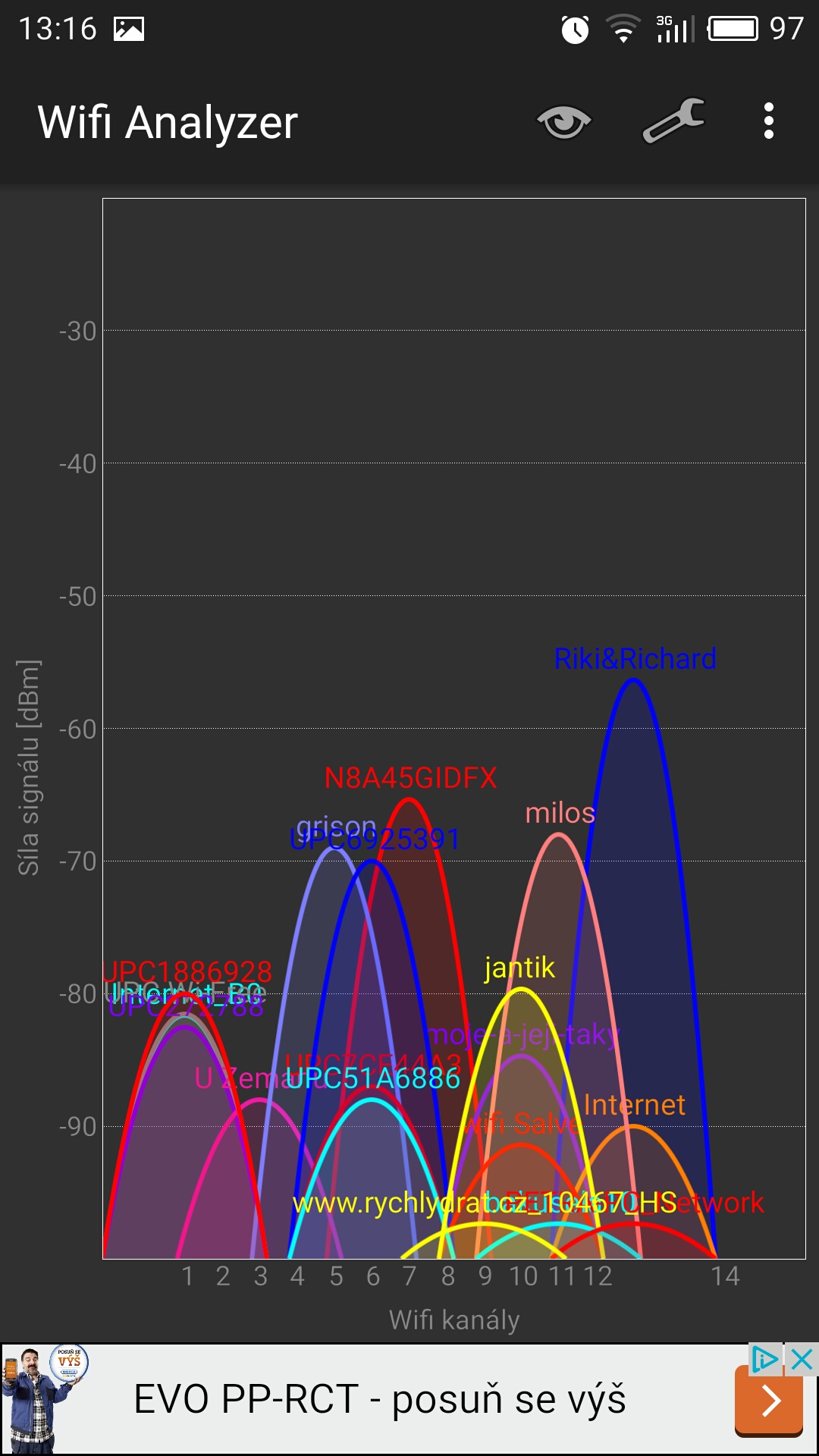Open settings via the wrench icon
Image resolution: width=819 pixels, height=1456 pixels.
point(673,121)
